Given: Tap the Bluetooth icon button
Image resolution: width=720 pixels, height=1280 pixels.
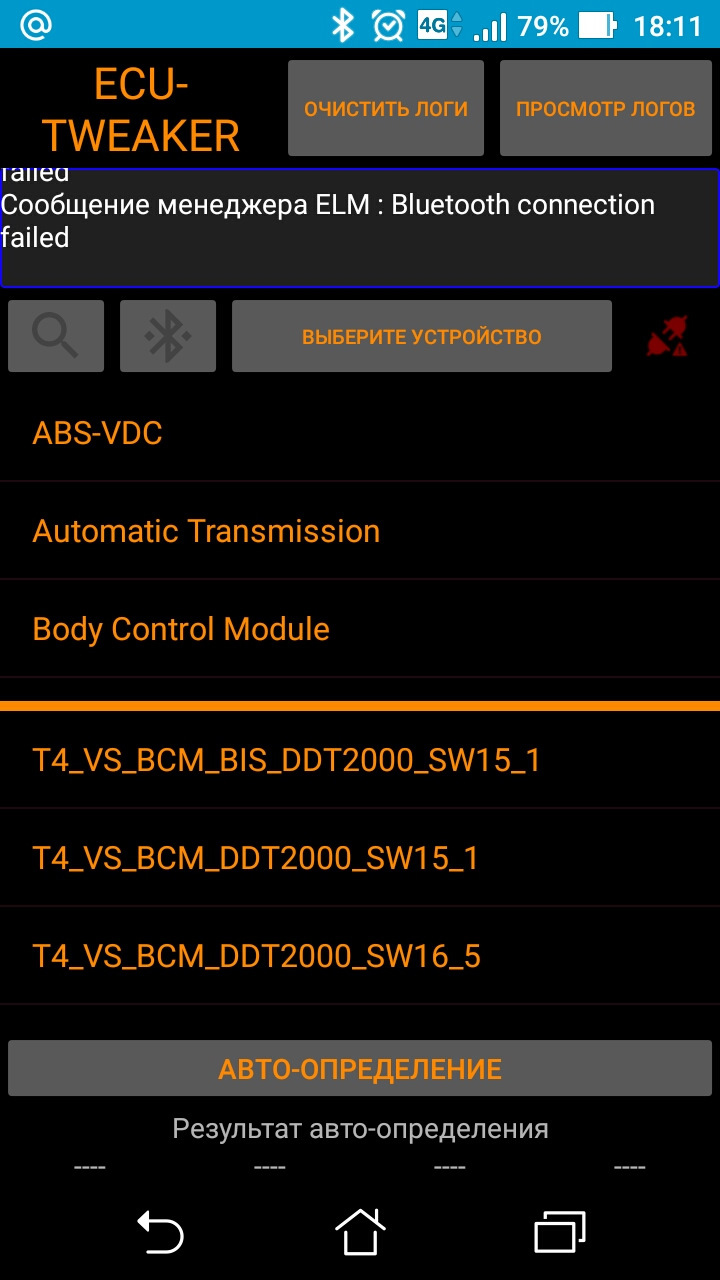Looking at the screenshot, I should (168, 336).
